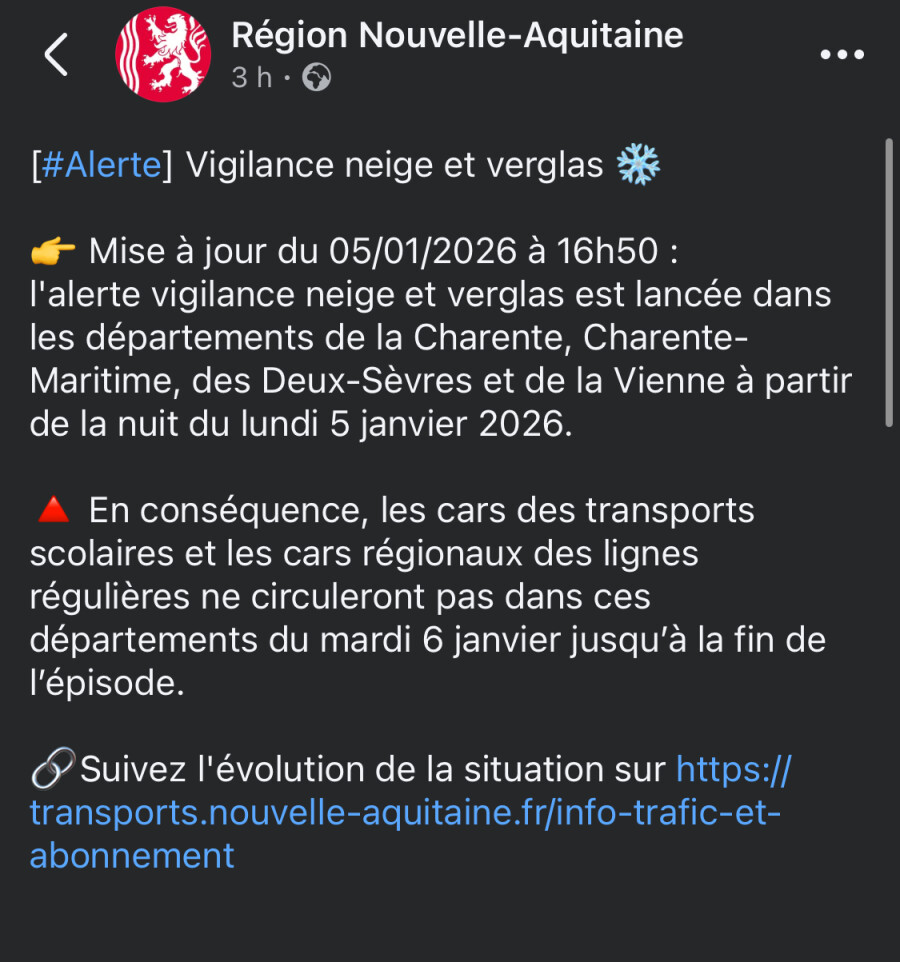The image size is (900, 962).
Task: Visit the Région Nouvelle-Aquitaine page name
Action: click(457, 36)
